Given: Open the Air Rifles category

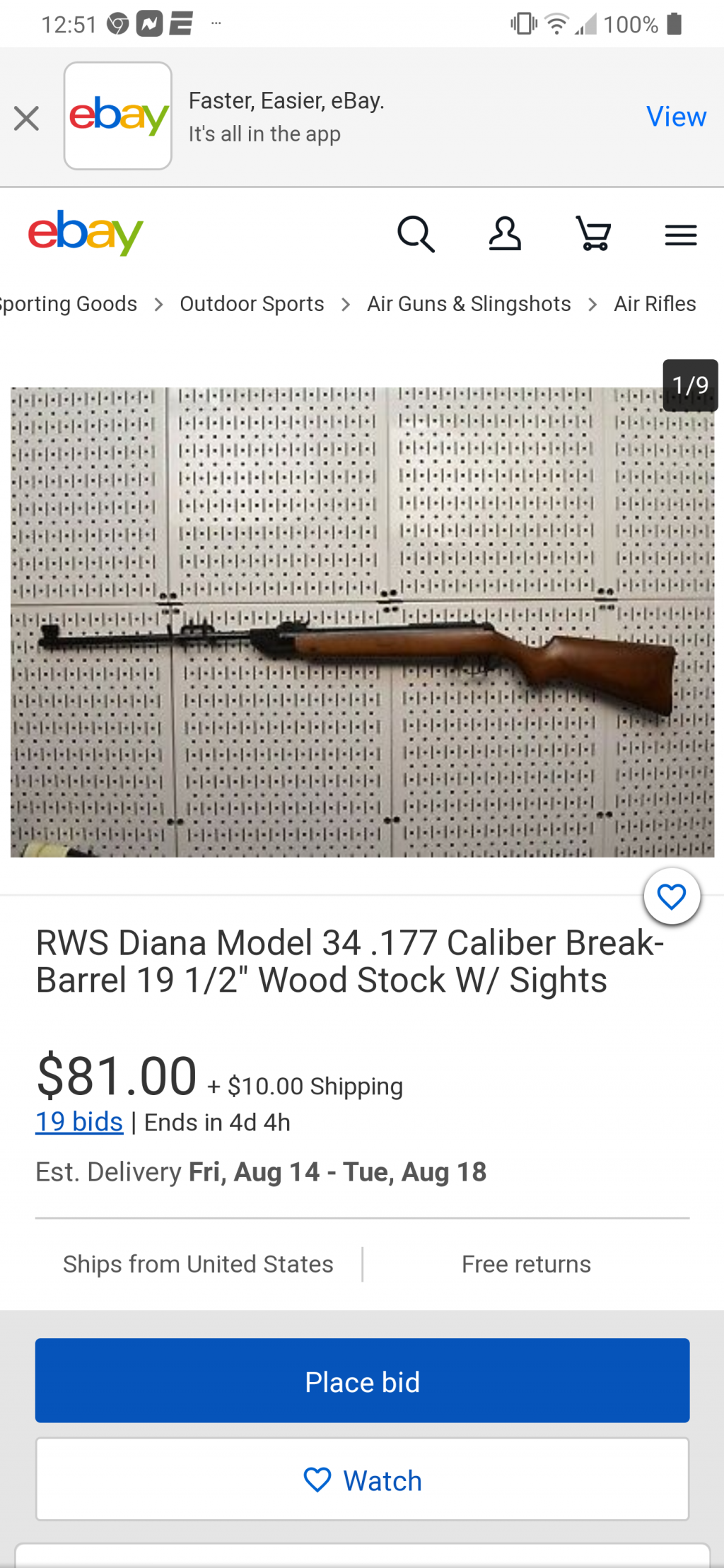Looking at the screenshot, I should [x=655, y=304].
